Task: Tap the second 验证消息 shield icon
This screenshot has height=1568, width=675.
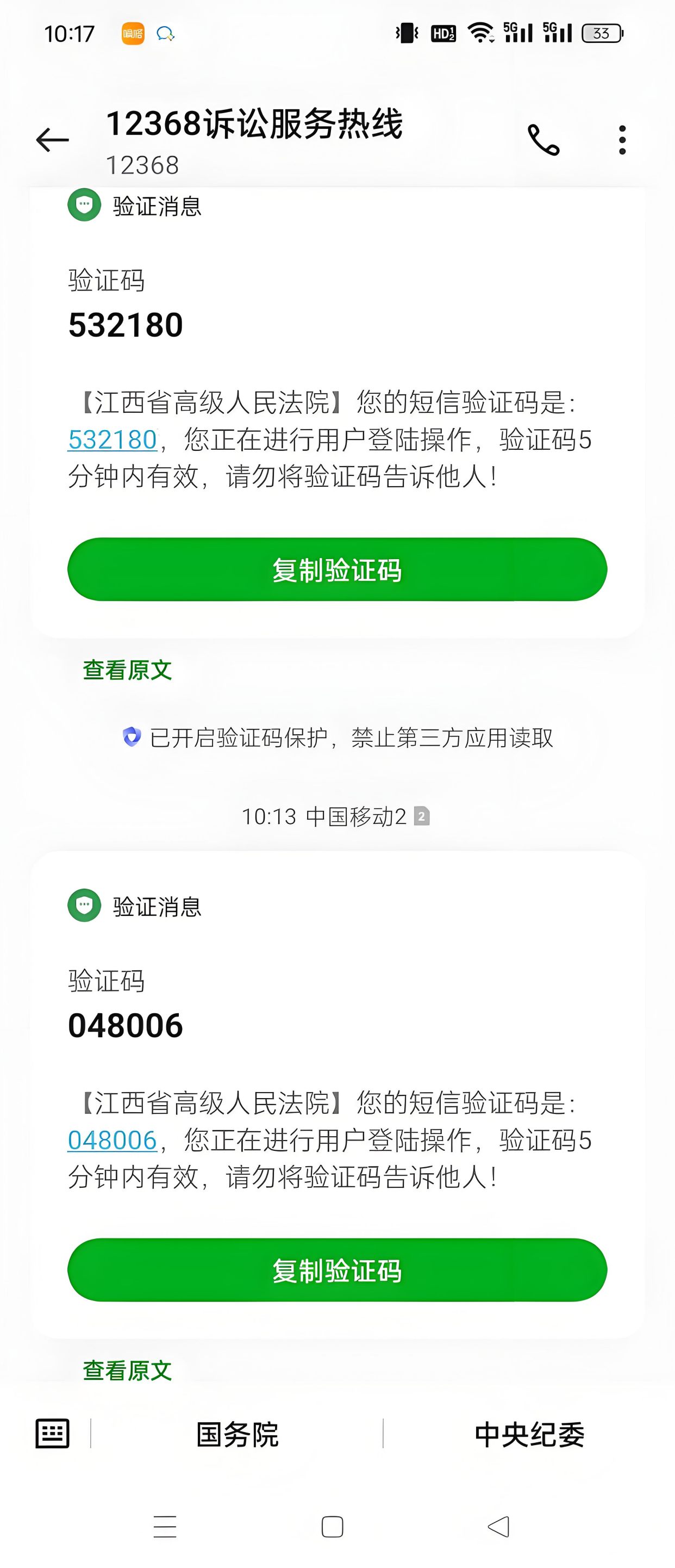Action: (84, 905)
